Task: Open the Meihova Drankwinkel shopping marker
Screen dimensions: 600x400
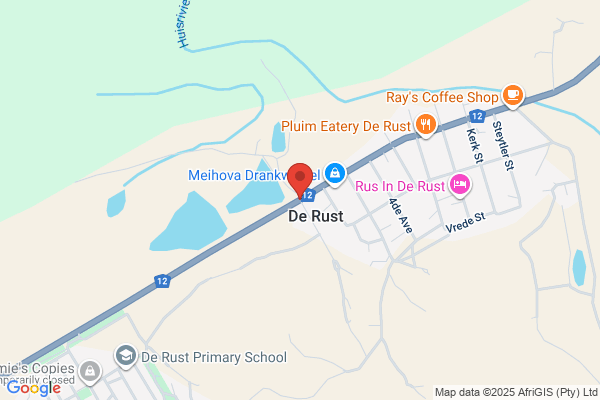Action: click(335, 173)
